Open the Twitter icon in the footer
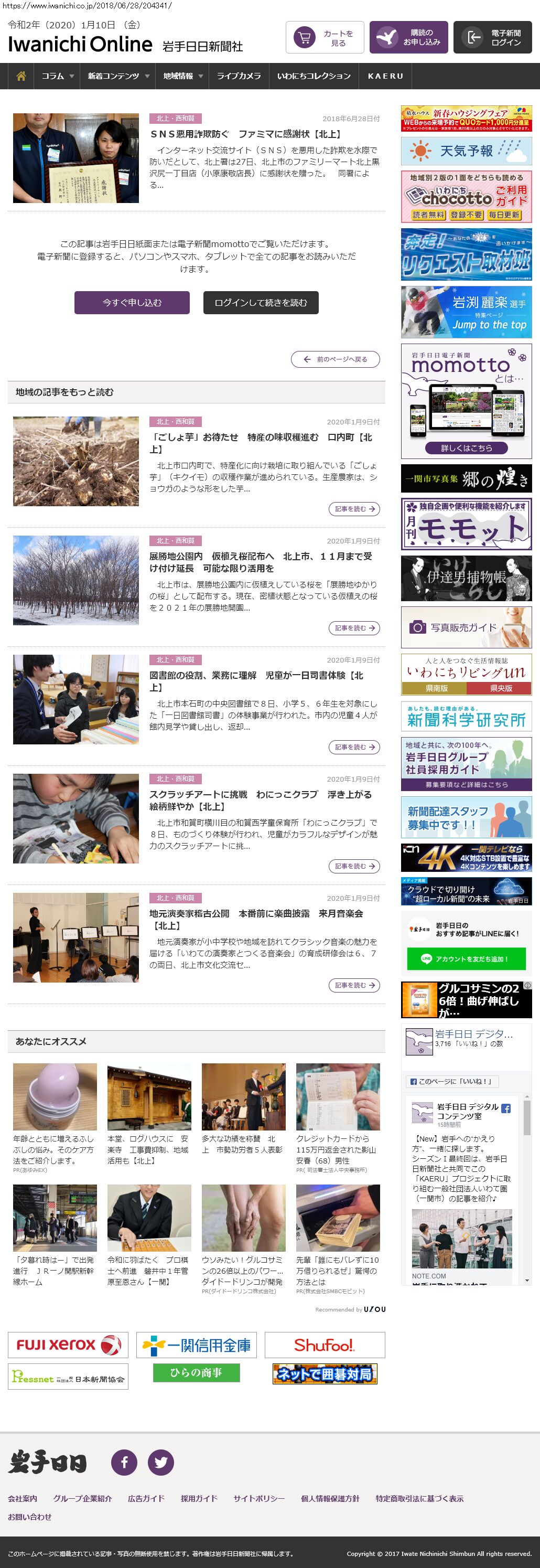The image size is (540, 1568). tap(160, 1462)
